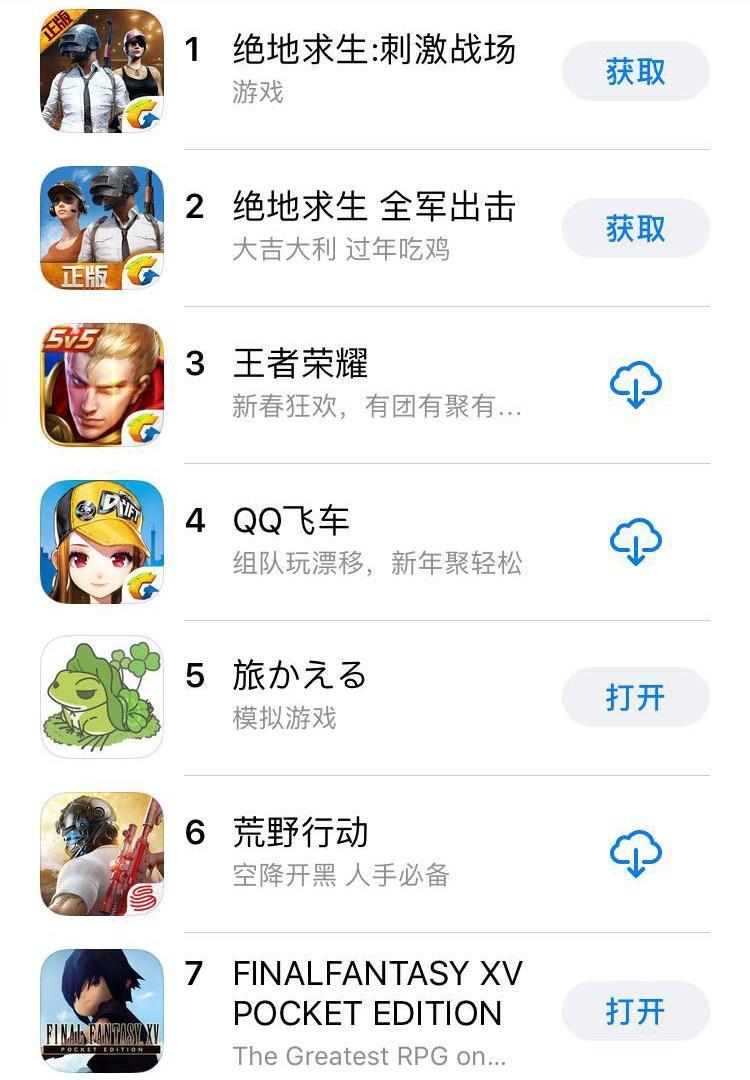Redownload 荒野行动 using the cloud icon

pyautogui.click(x=636, y=854)
